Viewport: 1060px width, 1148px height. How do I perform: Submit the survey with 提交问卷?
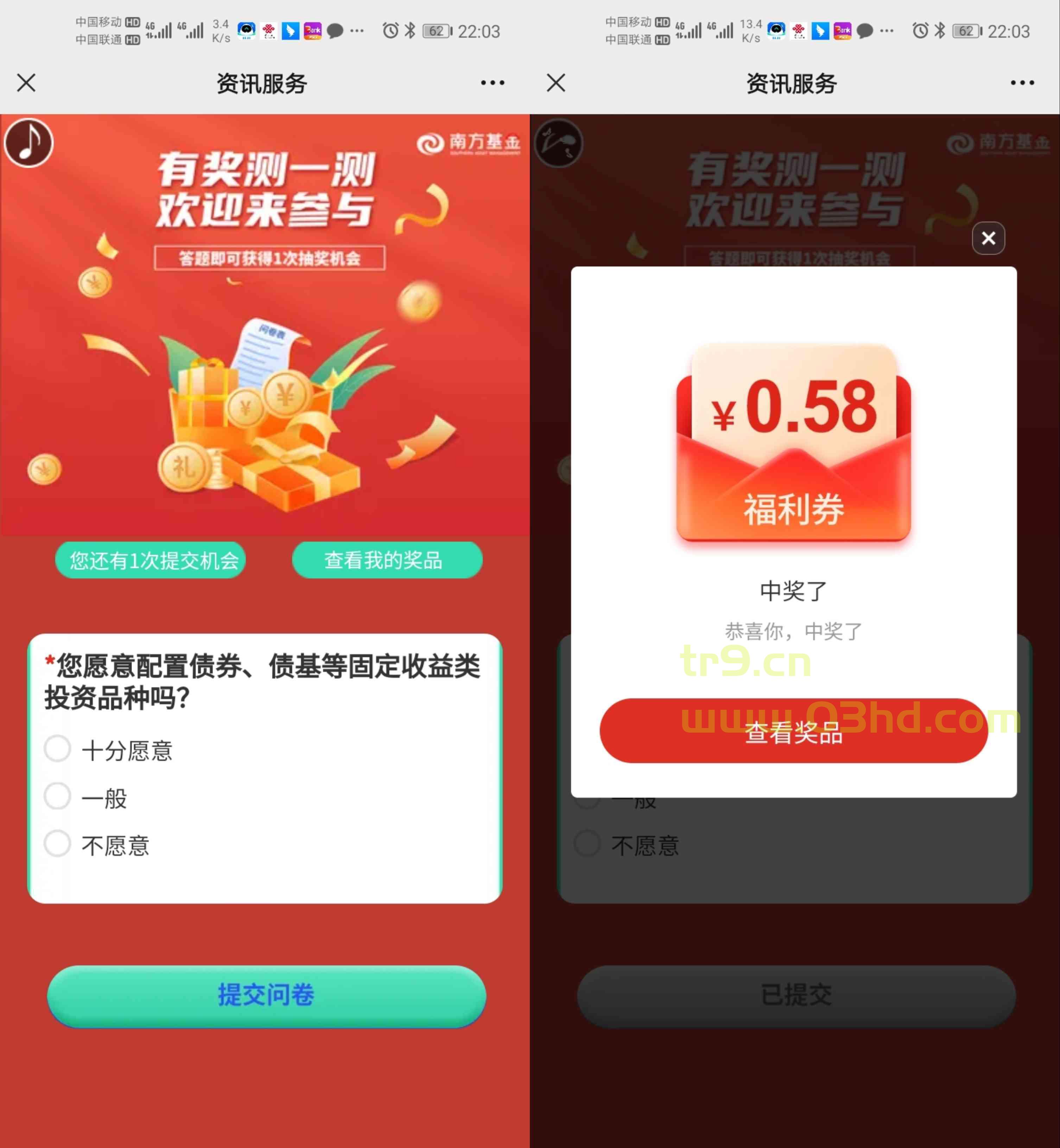(x=266, y=995)
